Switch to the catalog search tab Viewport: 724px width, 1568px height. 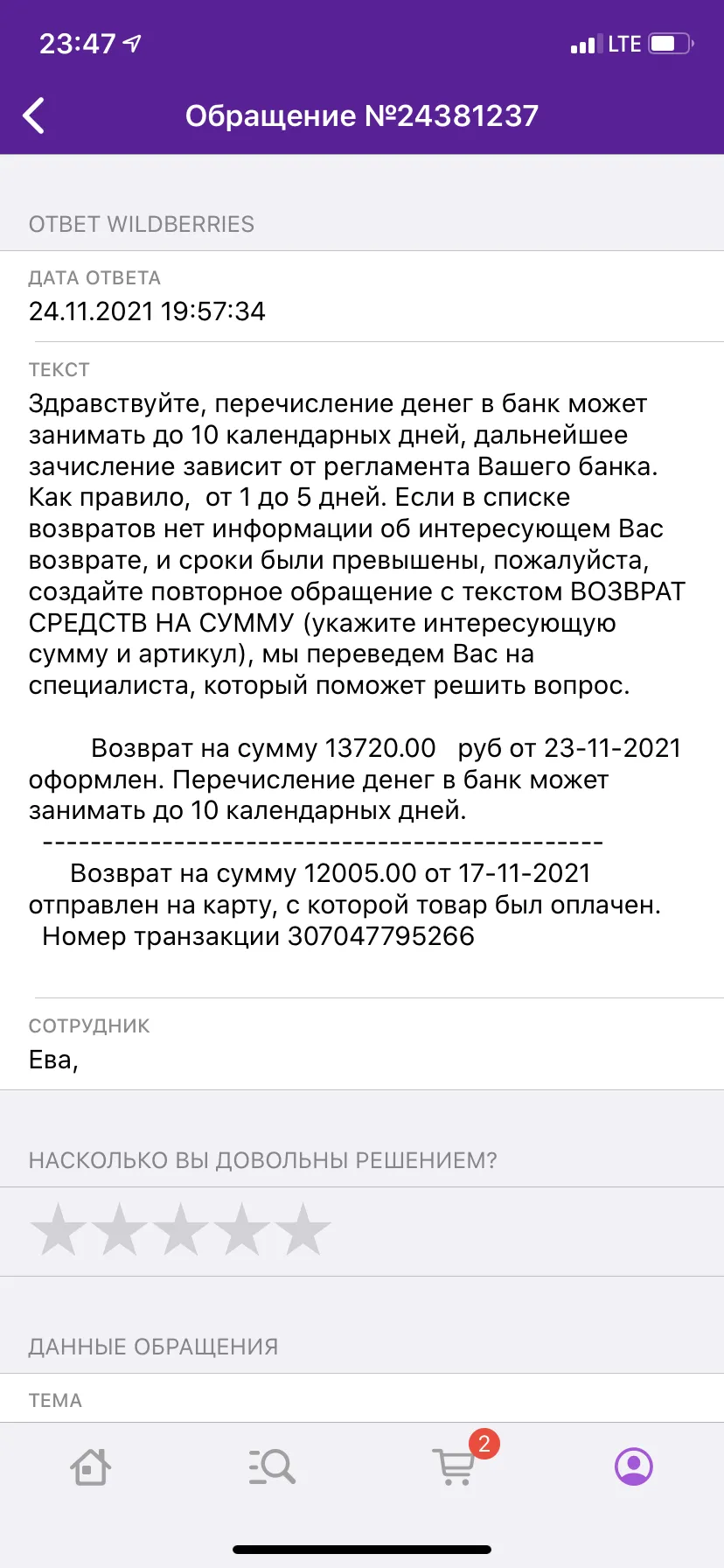[272, 1466]
